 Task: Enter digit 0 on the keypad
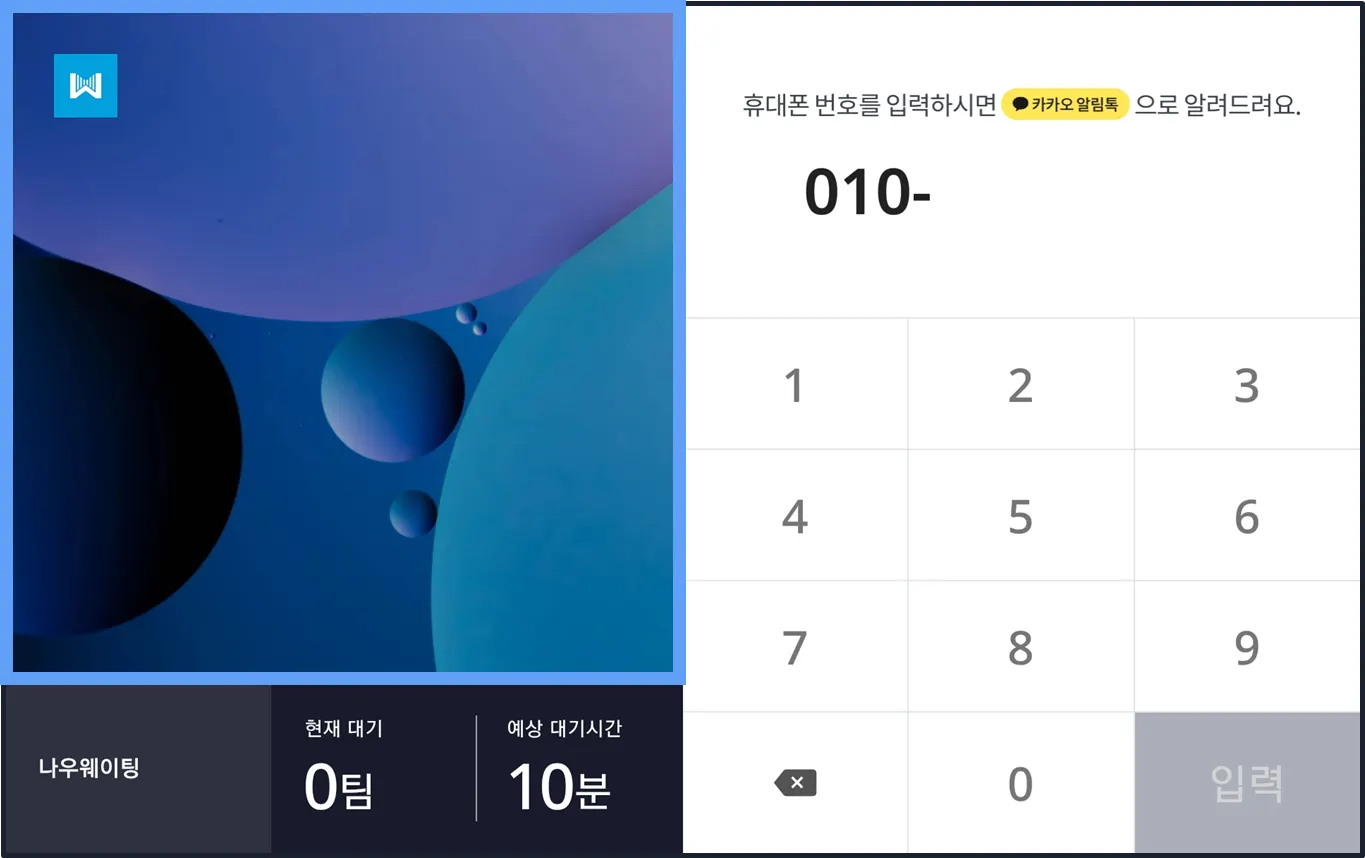pyautogui.click(x=1020, y=783)
